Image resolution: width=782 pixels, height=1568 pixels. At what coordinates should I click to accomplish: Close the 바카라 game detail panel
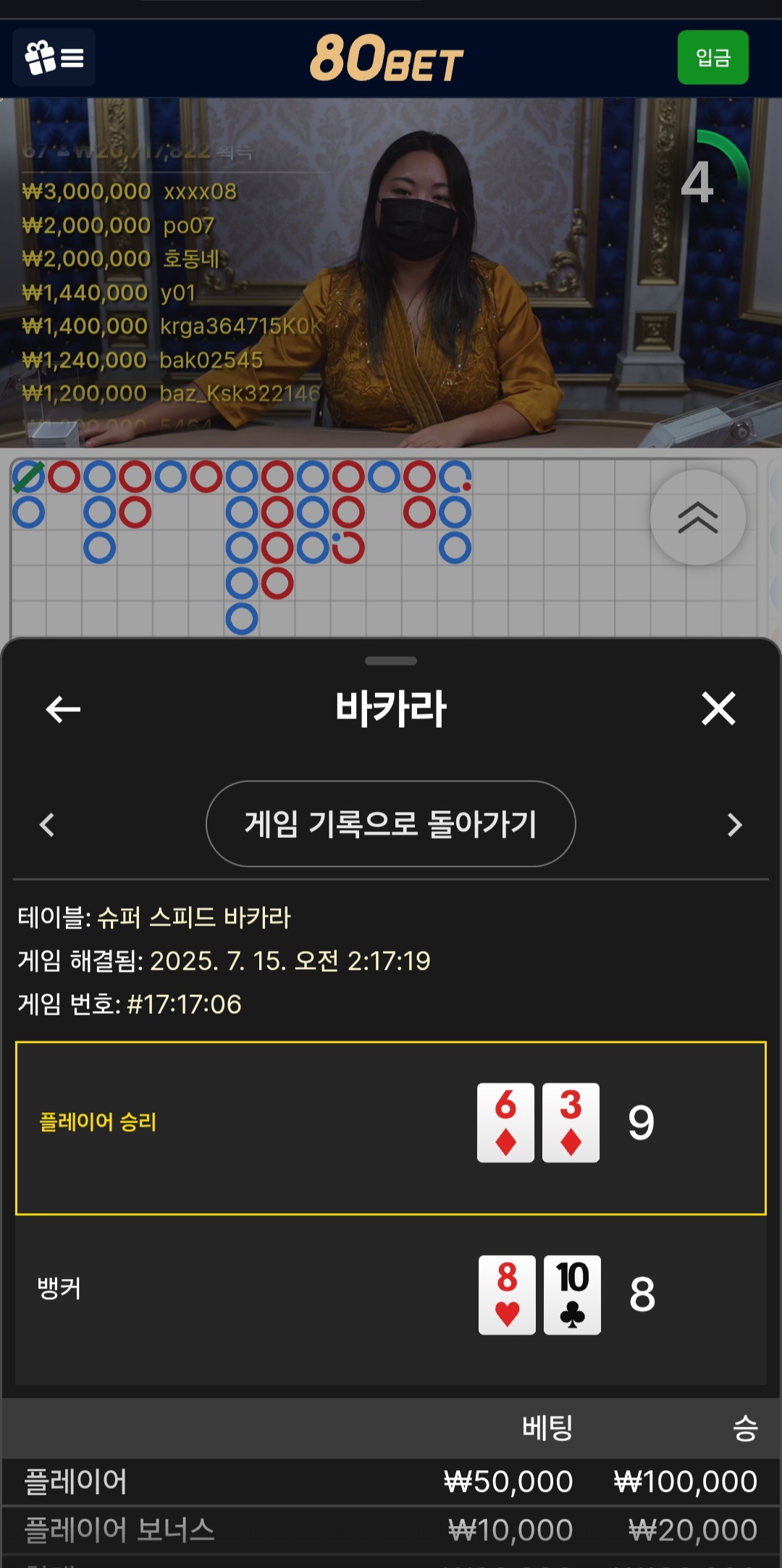(718, 708)
